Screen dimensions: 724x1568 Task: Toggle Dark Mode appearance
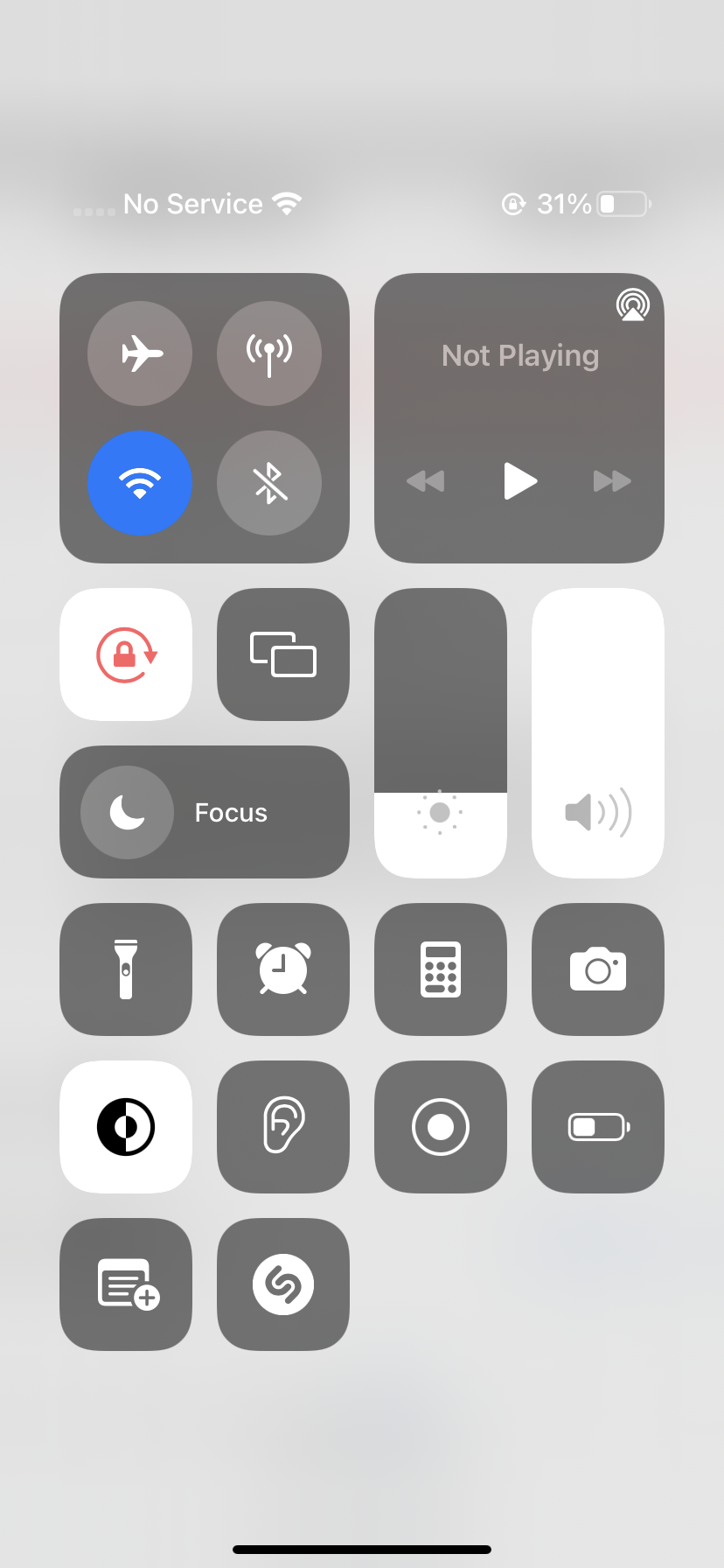126,1127
